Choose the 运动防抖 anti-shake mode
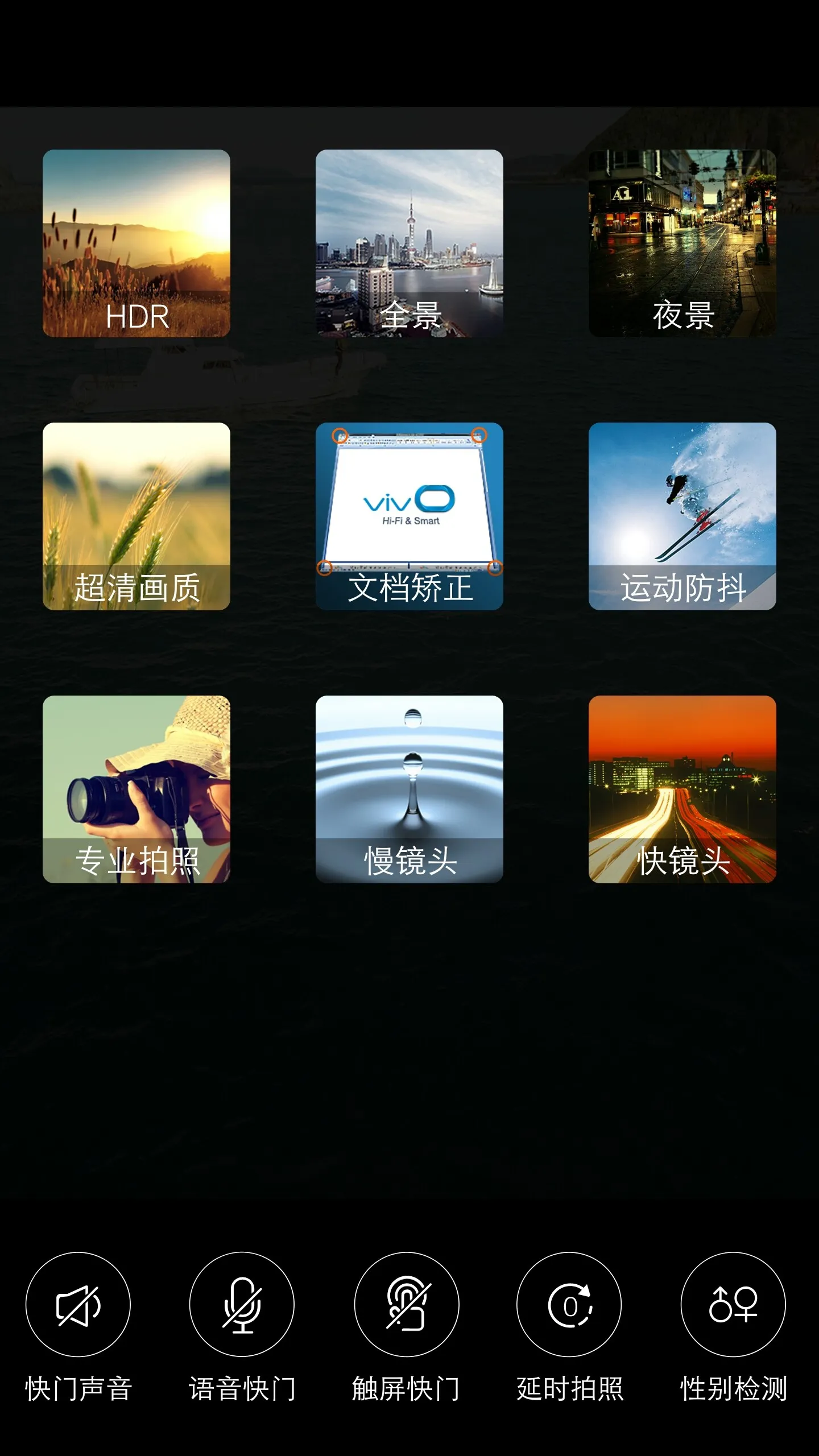Image resolution: width=819 pixels, height=1456 pixels. (x=682, y=516)
